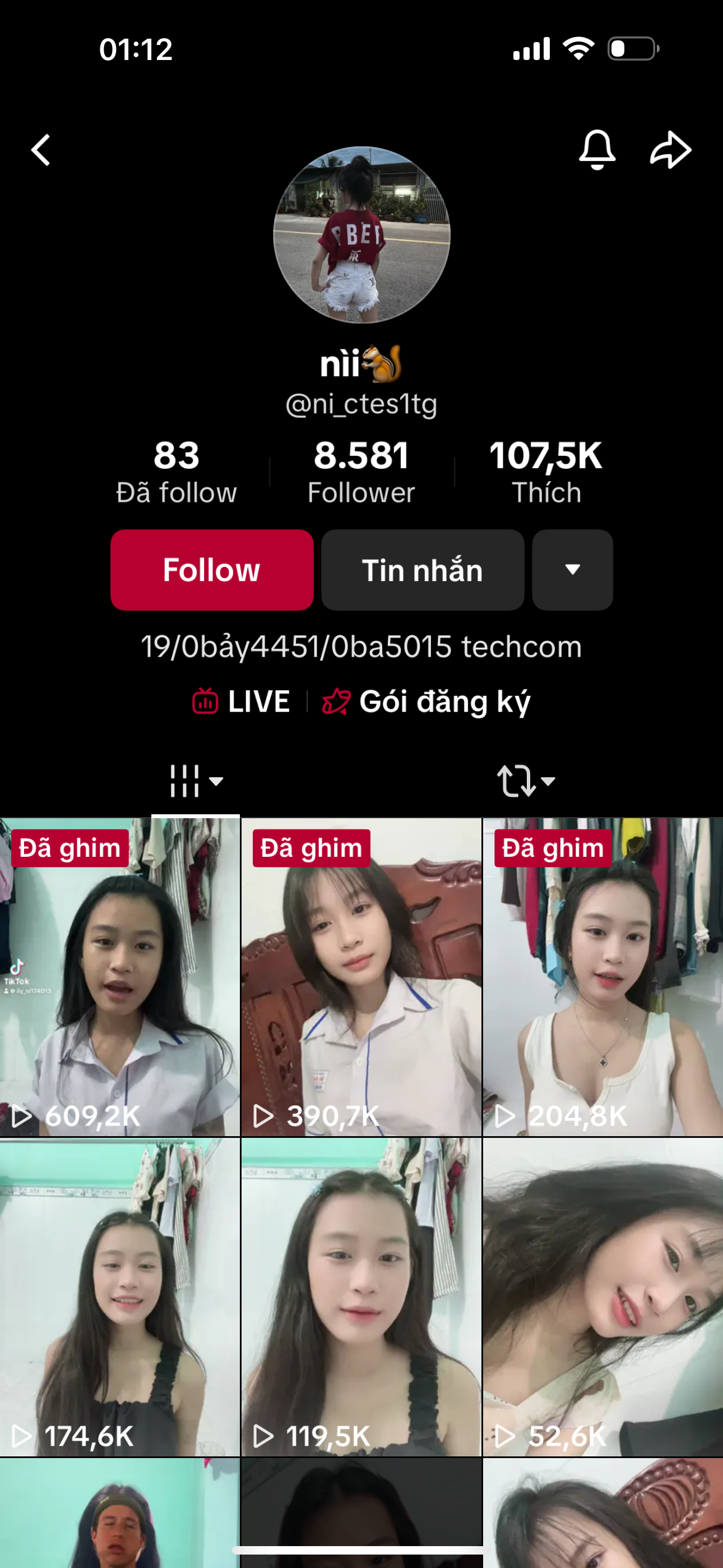Viewport: 723px width, 1568px height.
Task: Open the video with 174,6K views
Action: [120, 1297]
